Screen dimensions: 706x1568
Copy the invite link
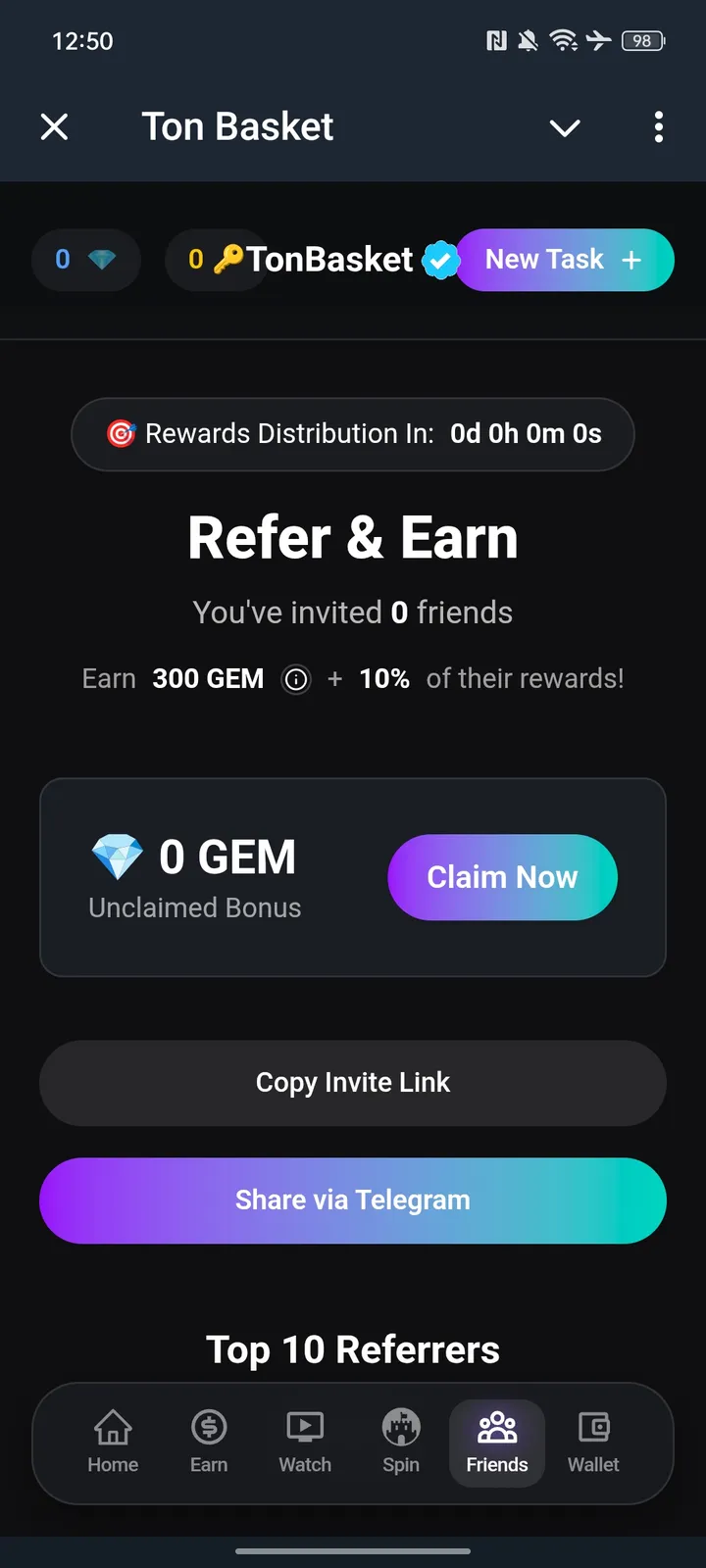click(x=353, y=1083)
